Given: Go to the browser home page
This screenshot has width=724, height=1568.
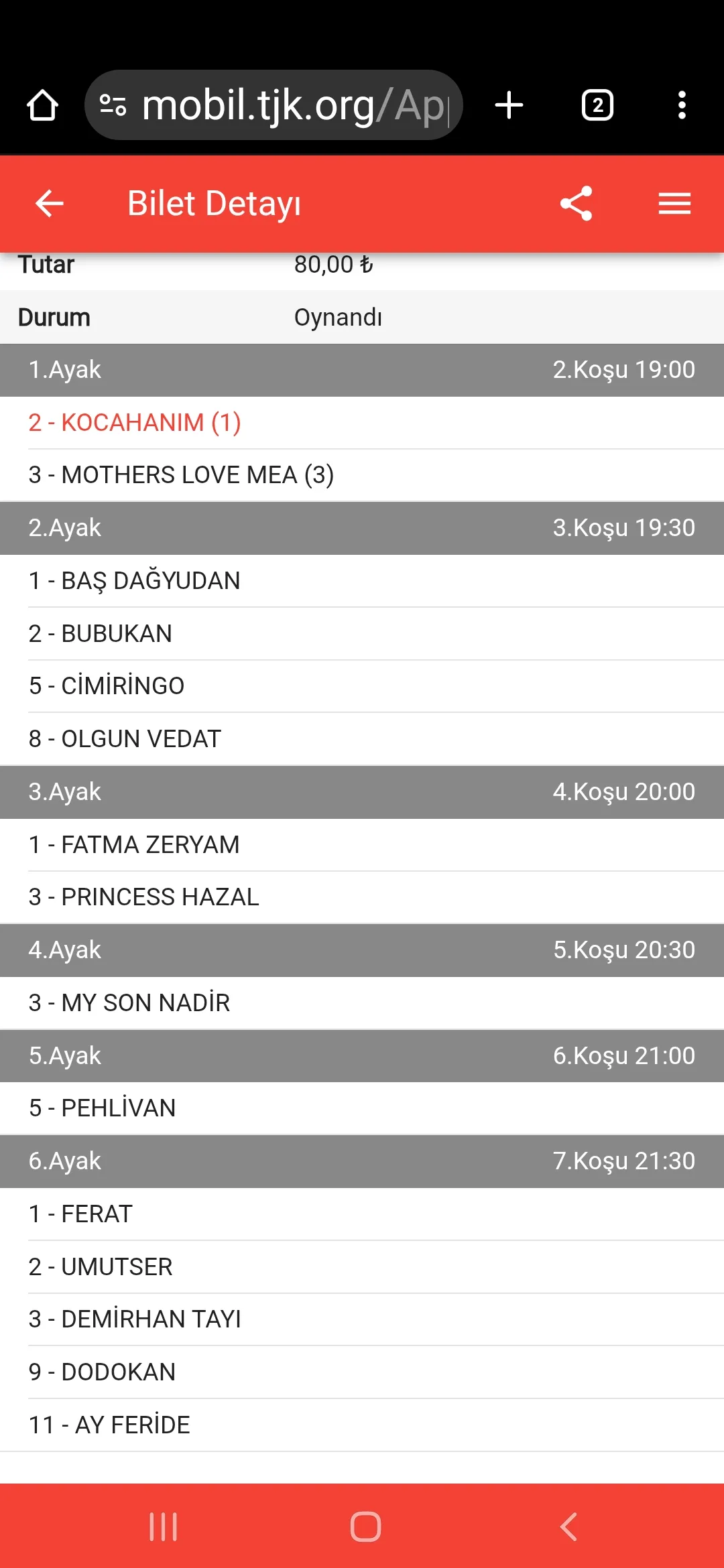Looking at the screenshot, I should [42, 105].
